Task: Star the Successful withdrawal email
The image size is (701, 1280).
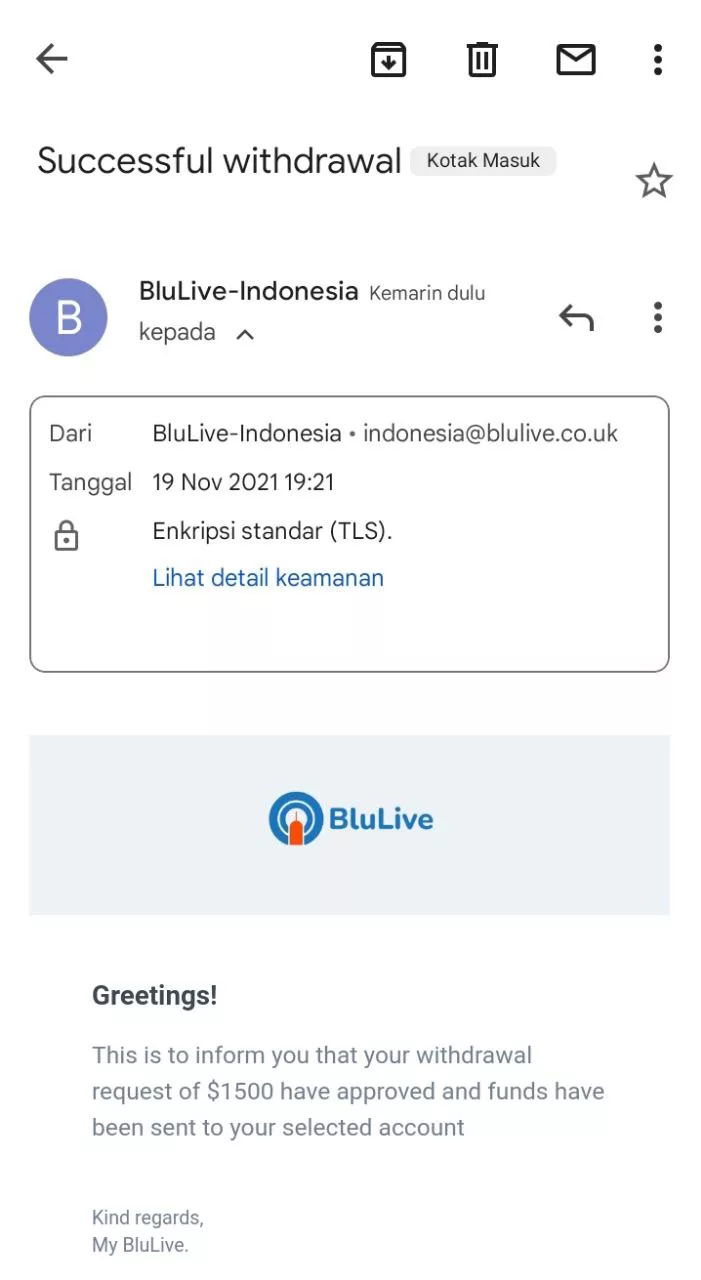Action: pyautogui.click(x=654, y=181)
